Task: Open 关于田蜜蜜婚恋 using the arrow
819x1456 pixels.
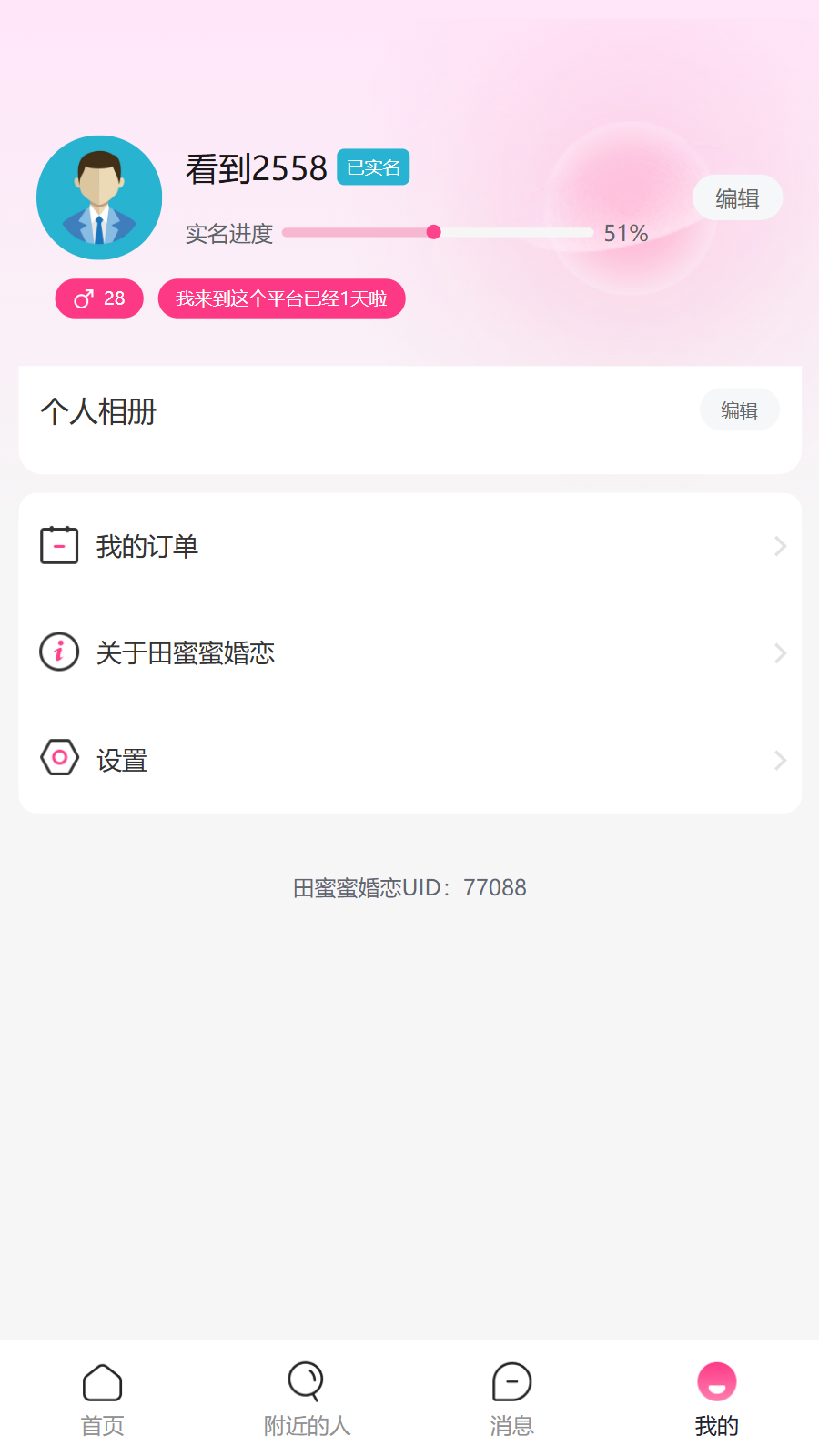Action: pyautogui.click(x=779, y=652)
